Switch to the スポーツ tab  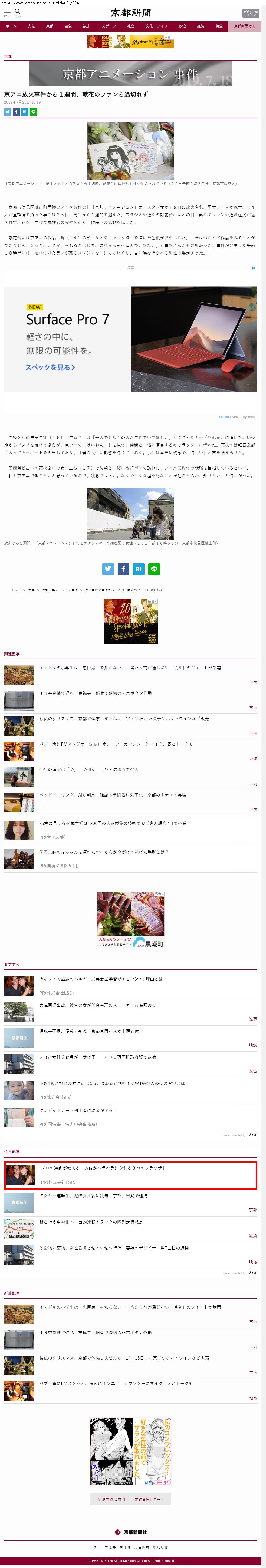pos(108,26)
